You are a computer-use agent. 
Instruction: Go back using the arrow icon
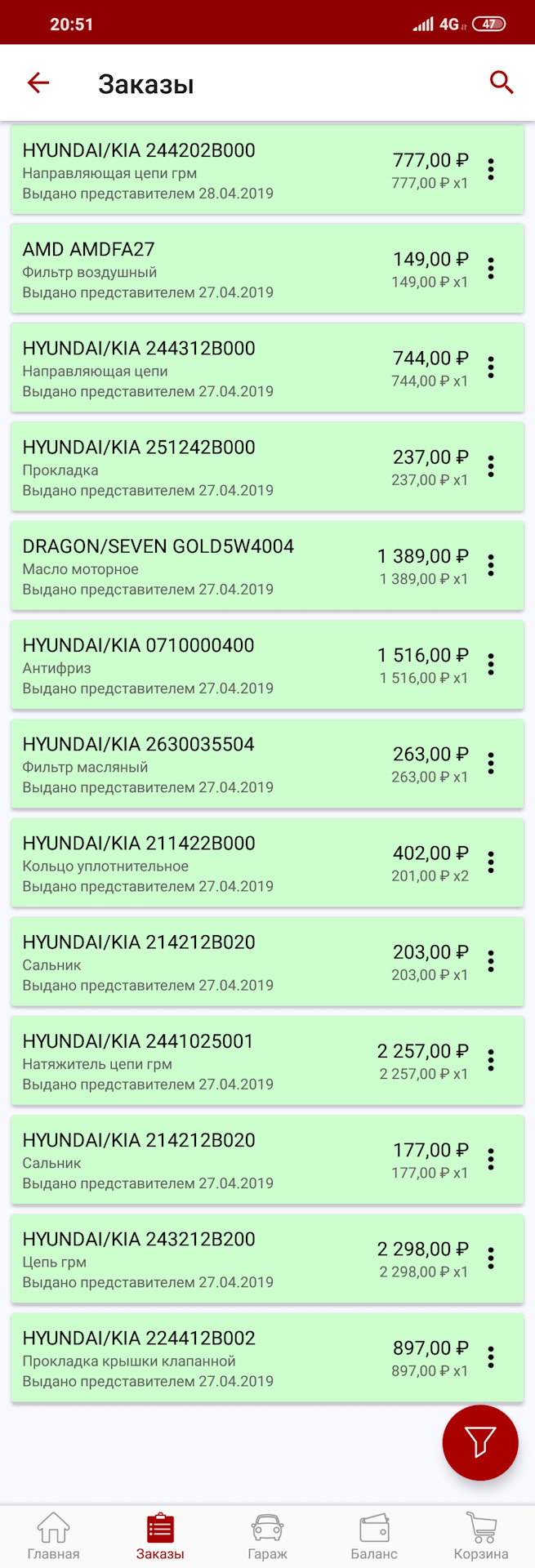(38, 82)
